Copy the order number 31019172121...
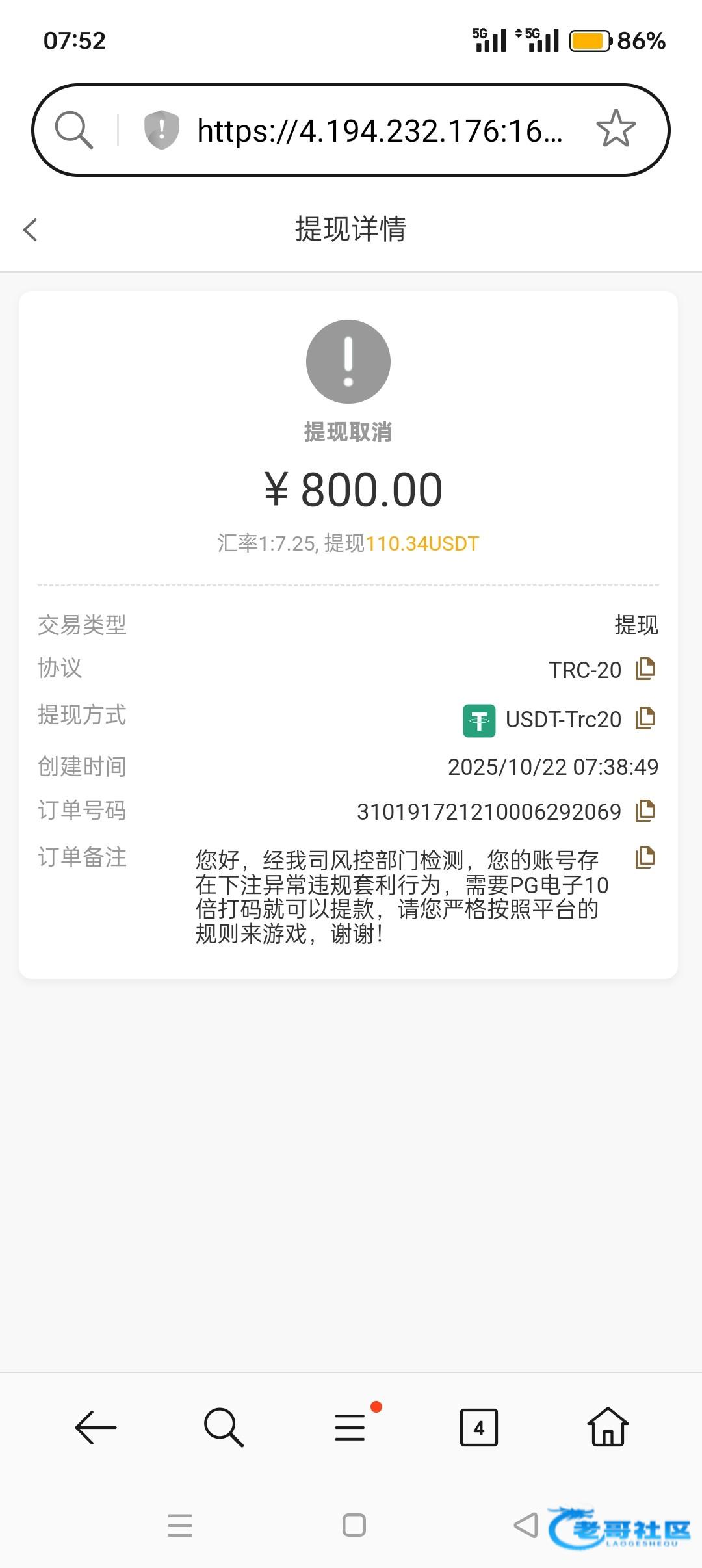Image resolution: width=702 pixels, height=1568 pixels. (x=645, y=811)
